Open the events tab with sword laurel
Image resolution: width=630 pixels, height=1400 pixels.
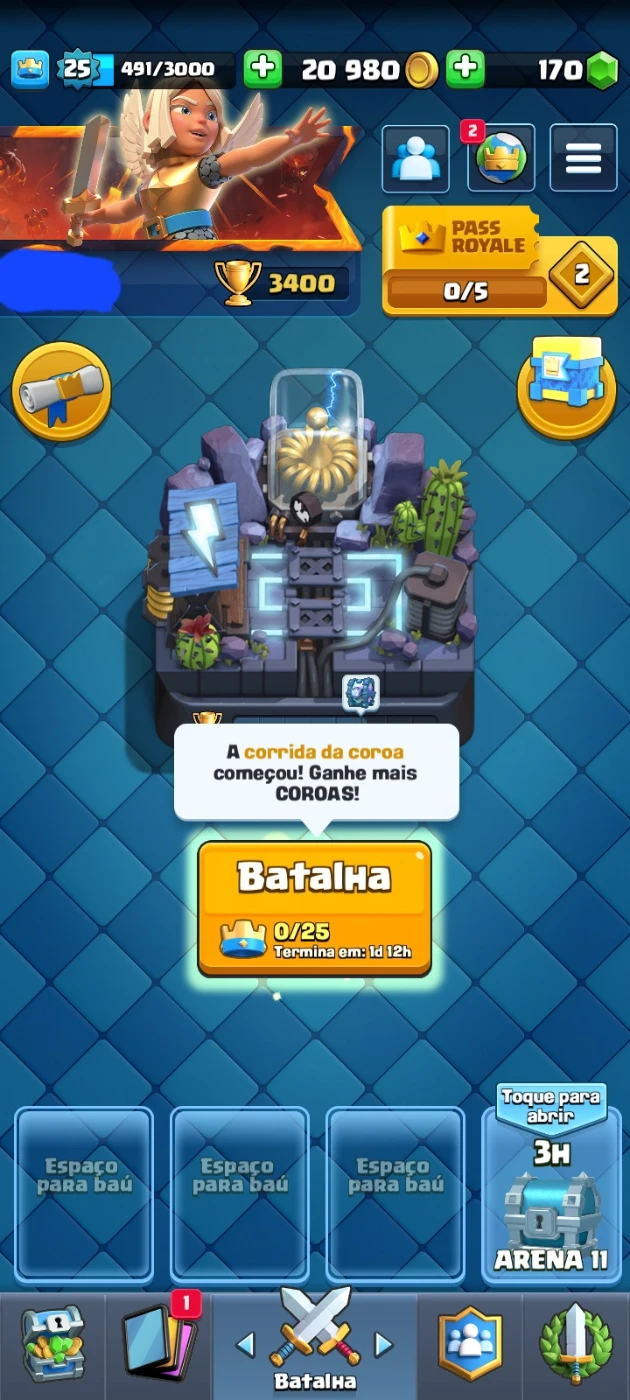(x=576, y=1345)
